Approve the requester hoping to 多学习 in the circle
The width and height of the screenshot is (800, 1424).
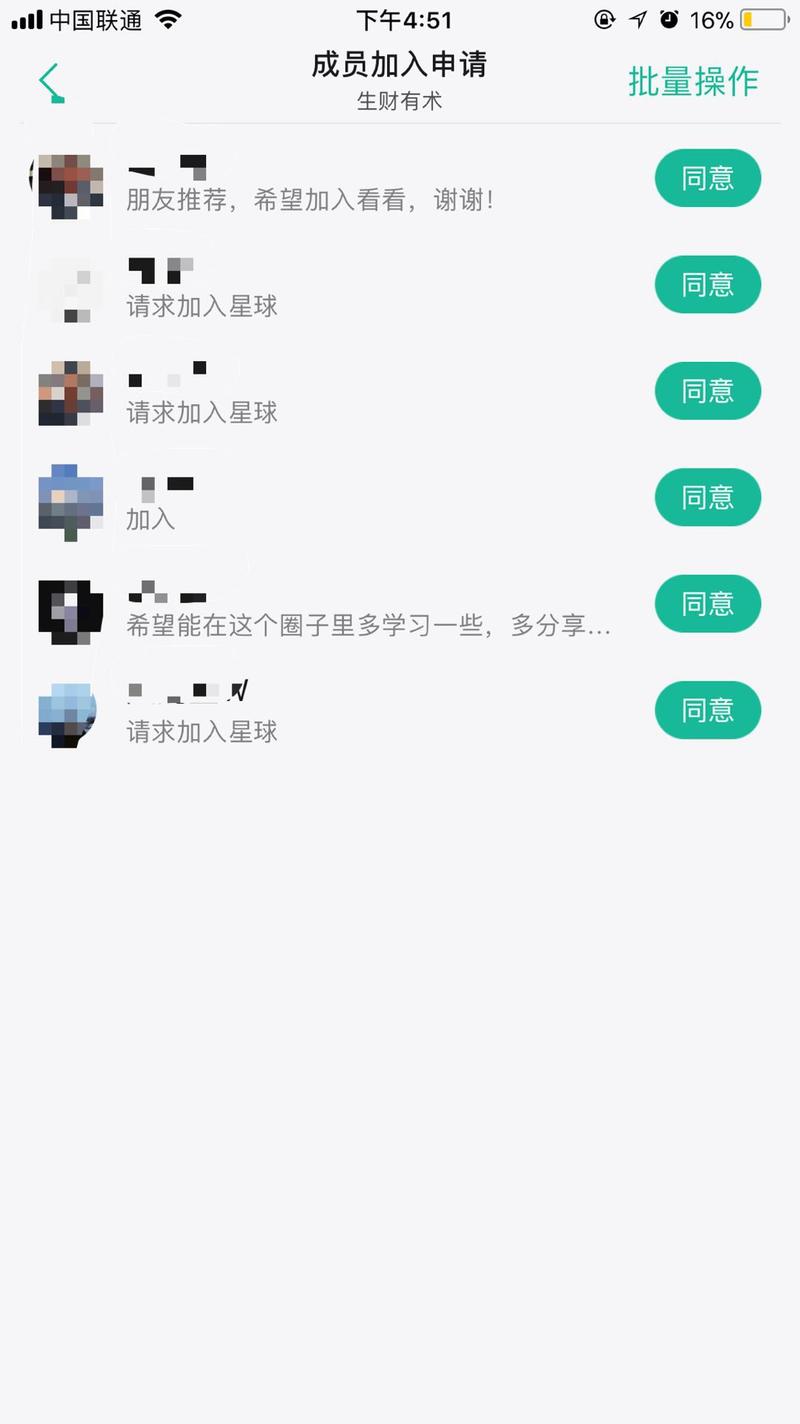(707, 604)
